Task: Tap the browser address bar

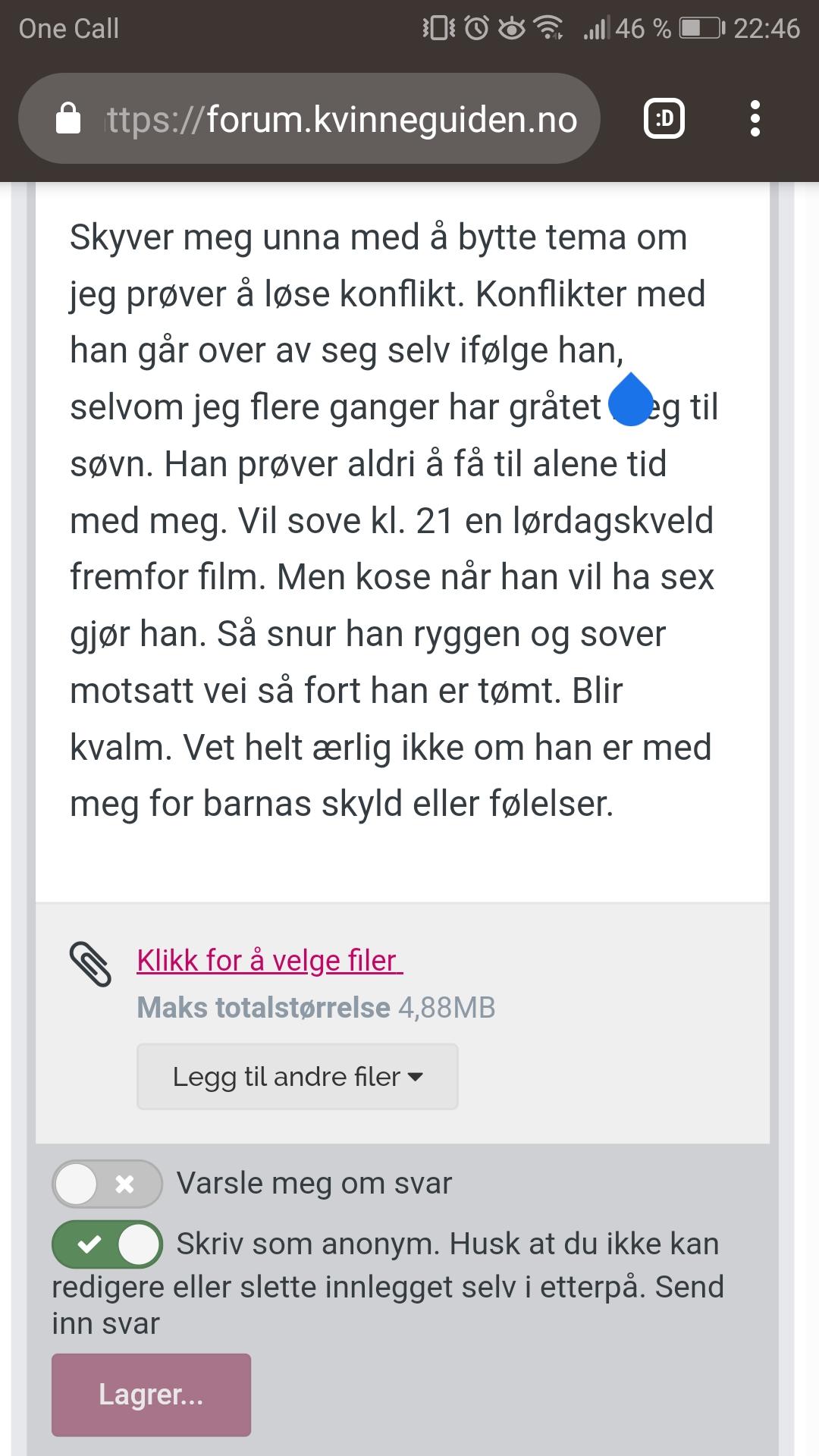Action: tap(309, 118)
